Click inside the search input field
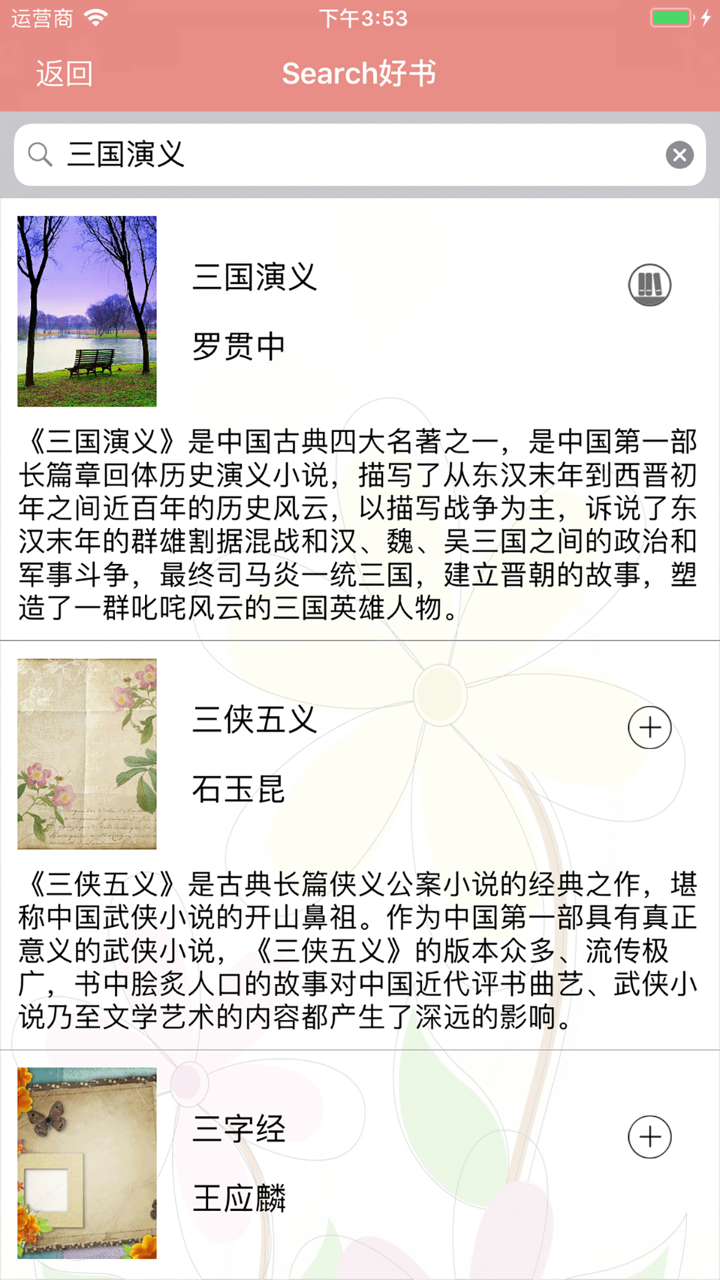The image size is (720, 1280). (x=300, y=154)
